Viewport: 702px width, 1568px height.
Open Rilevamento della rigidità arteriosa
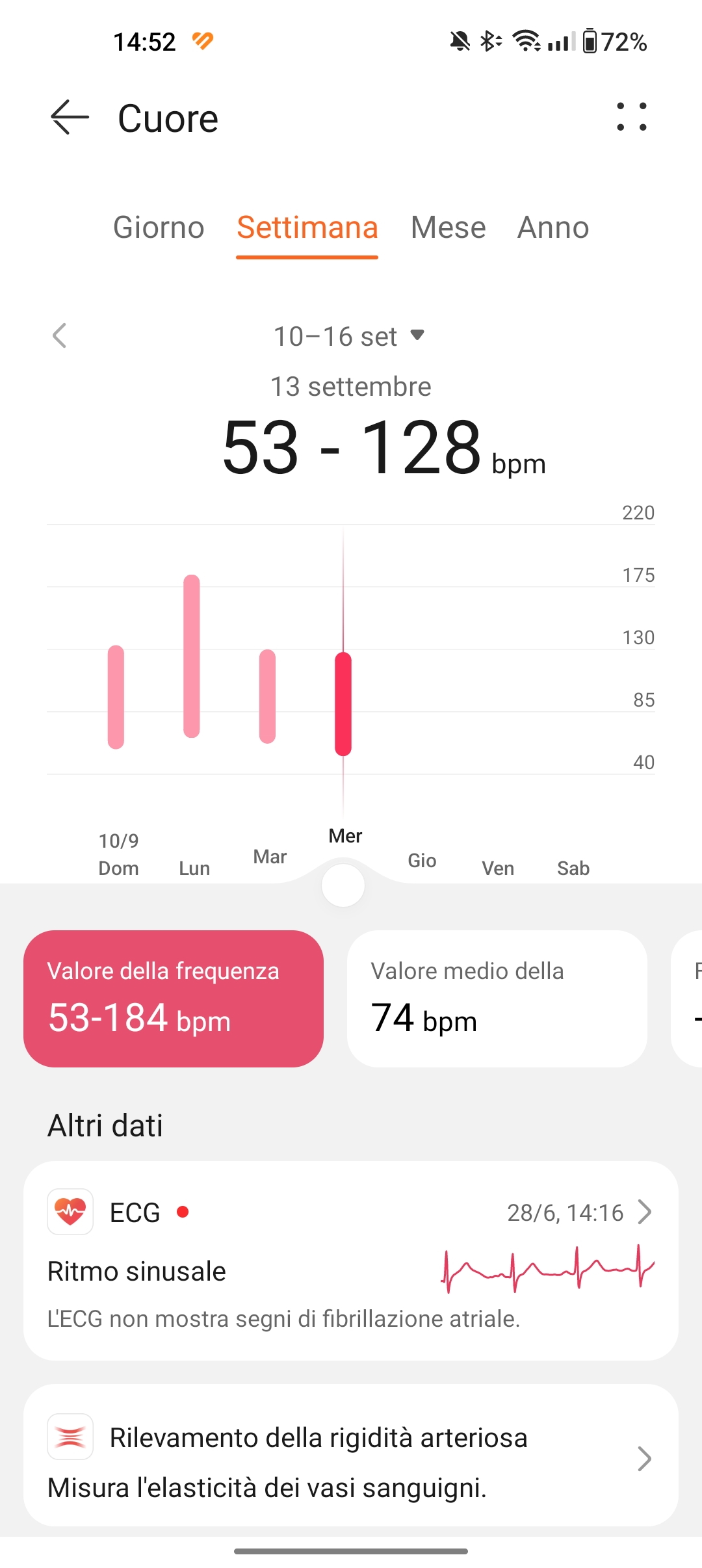[351, 1455]
